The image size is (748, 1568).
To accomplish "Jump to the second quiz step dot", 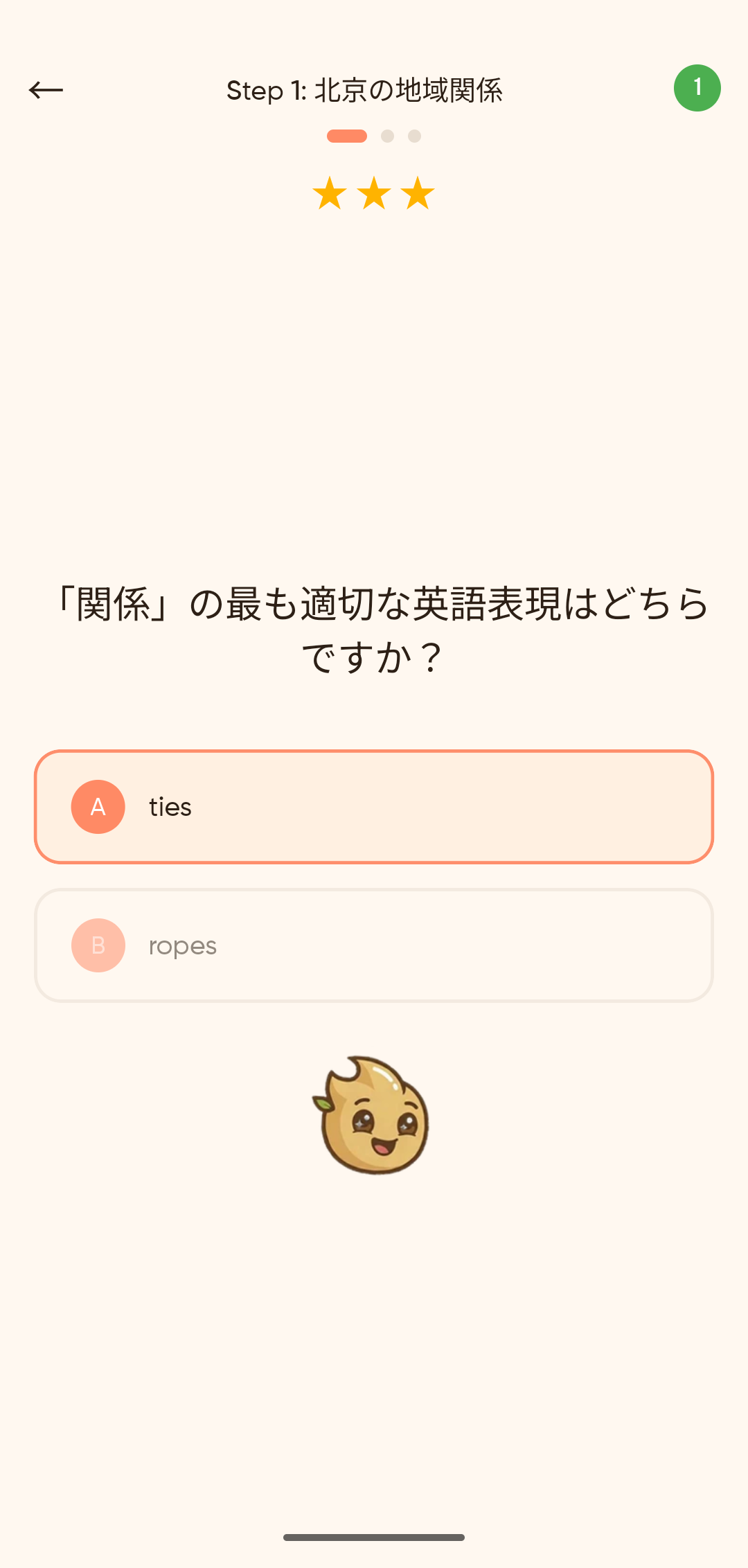I will coord(387,136).
